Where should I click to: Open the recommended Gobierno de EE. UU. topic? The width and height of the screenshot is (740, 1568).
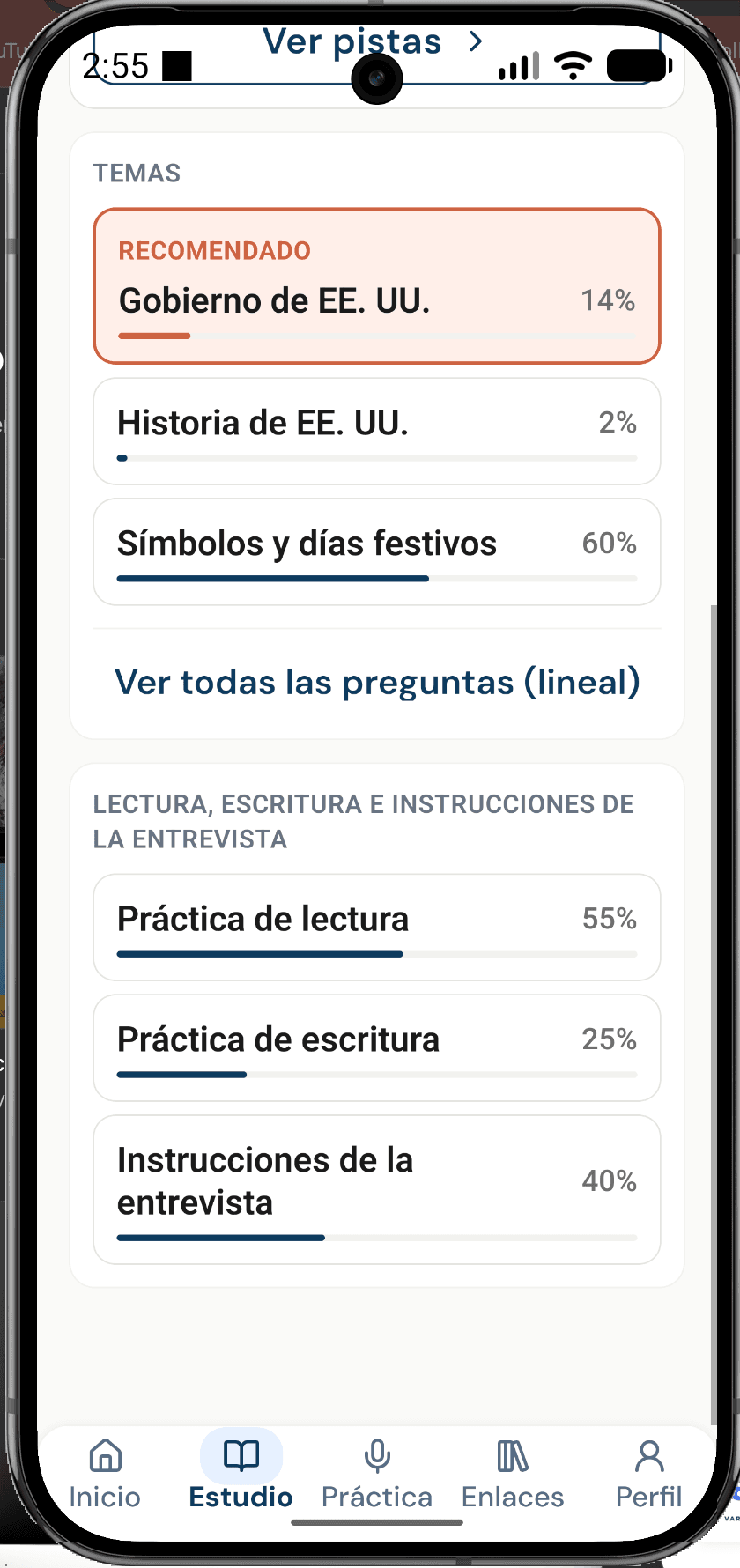click(x=376, y=284)
